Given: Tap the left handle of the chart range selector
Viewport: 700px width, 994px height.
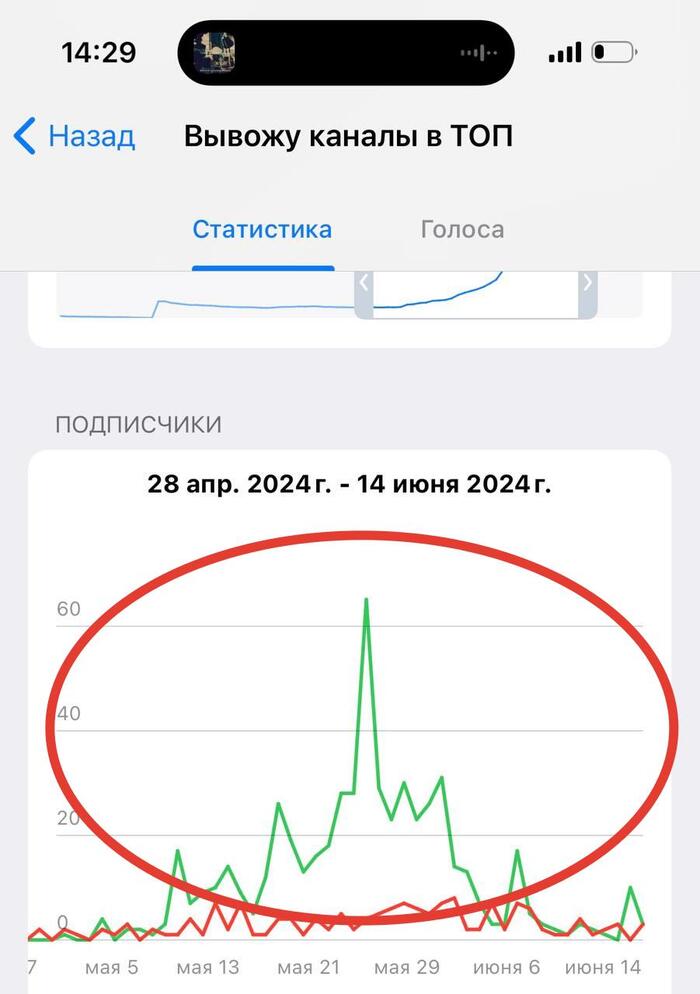Looking at the screenshot, I should point(364,283).
